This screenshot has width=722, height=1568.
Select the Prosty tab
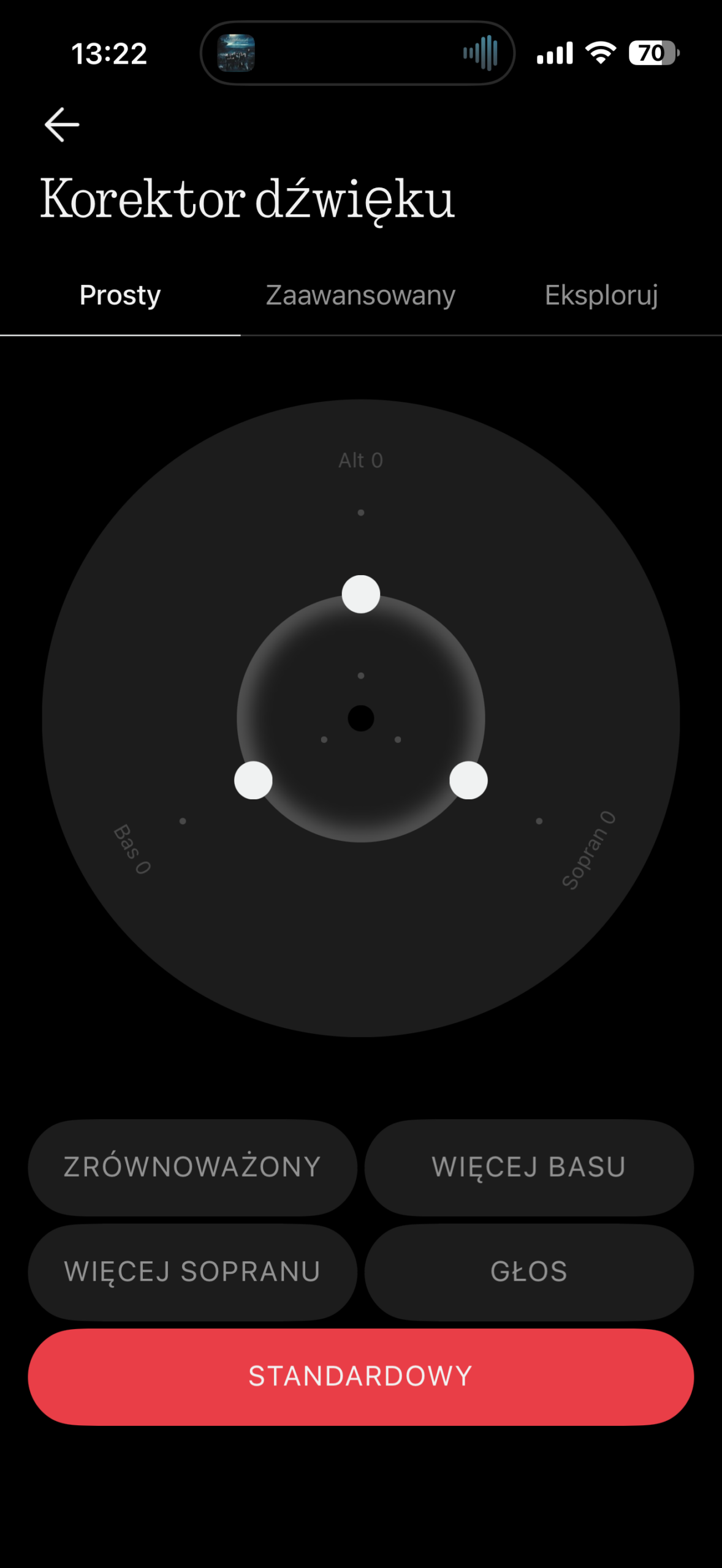120,295
